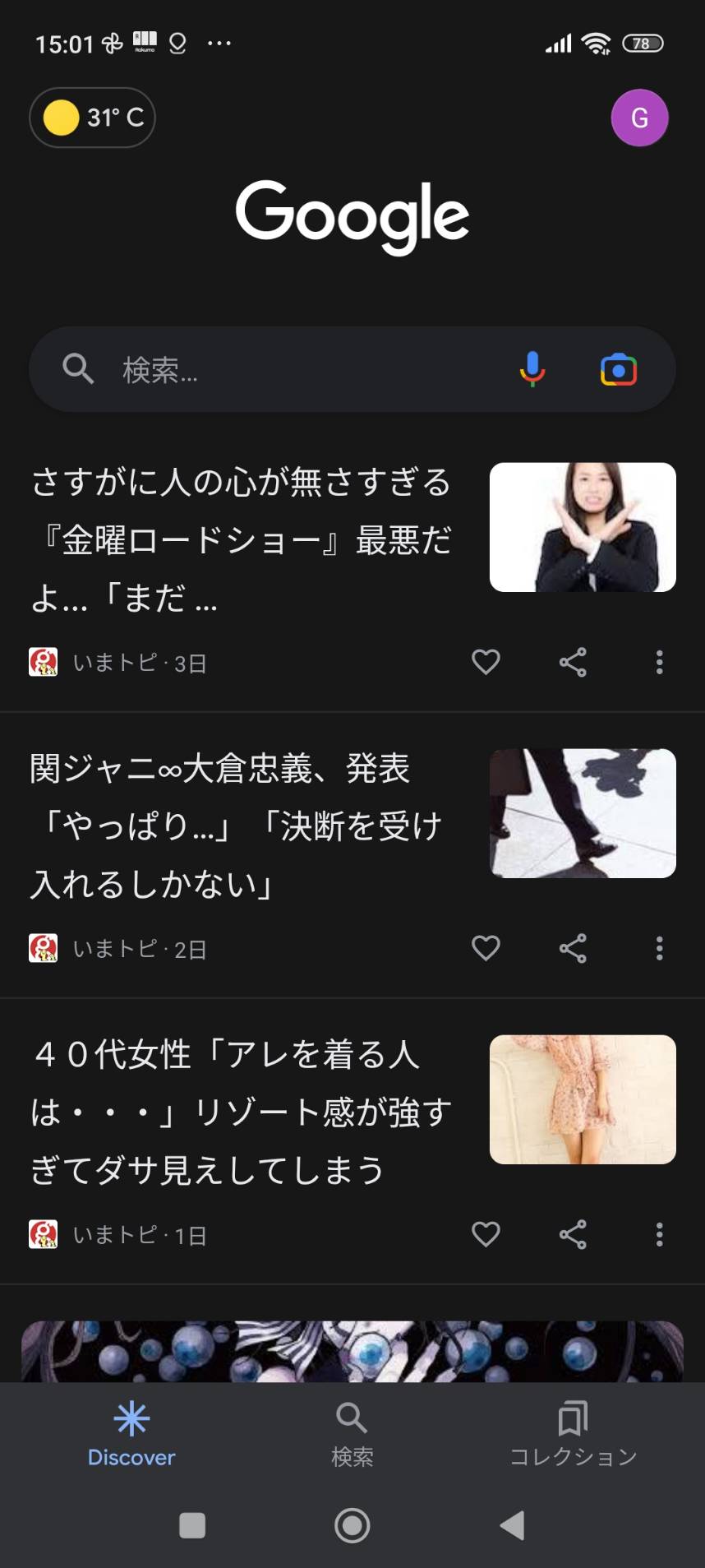Screen dimensions: 705x1568
Task: Switch to the コレクション tab
Action: click(573, 1434)
